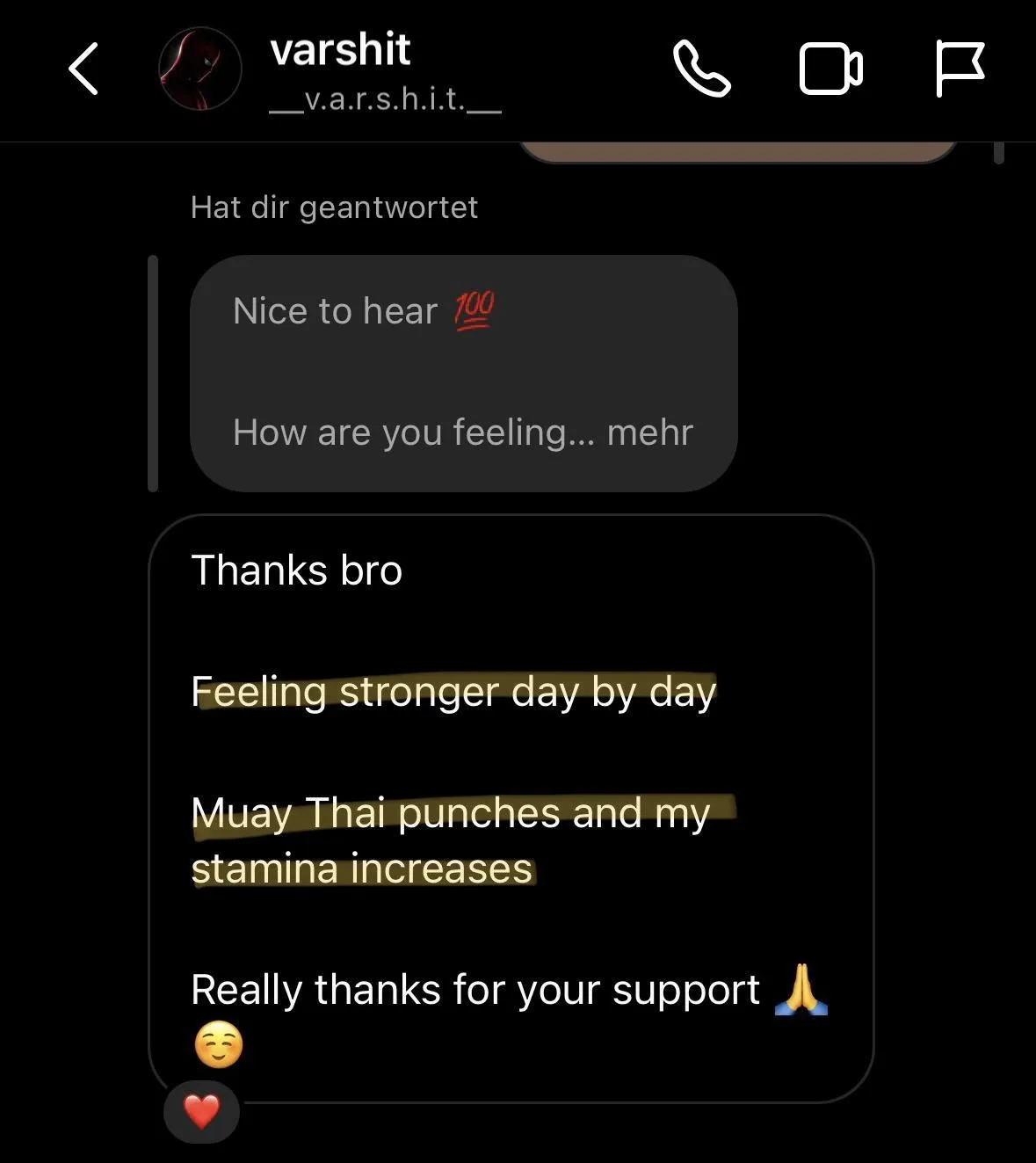Open varshit's profile picture
The width and height of the screenshot is (1036, 1163).
[x=199, y=69]
